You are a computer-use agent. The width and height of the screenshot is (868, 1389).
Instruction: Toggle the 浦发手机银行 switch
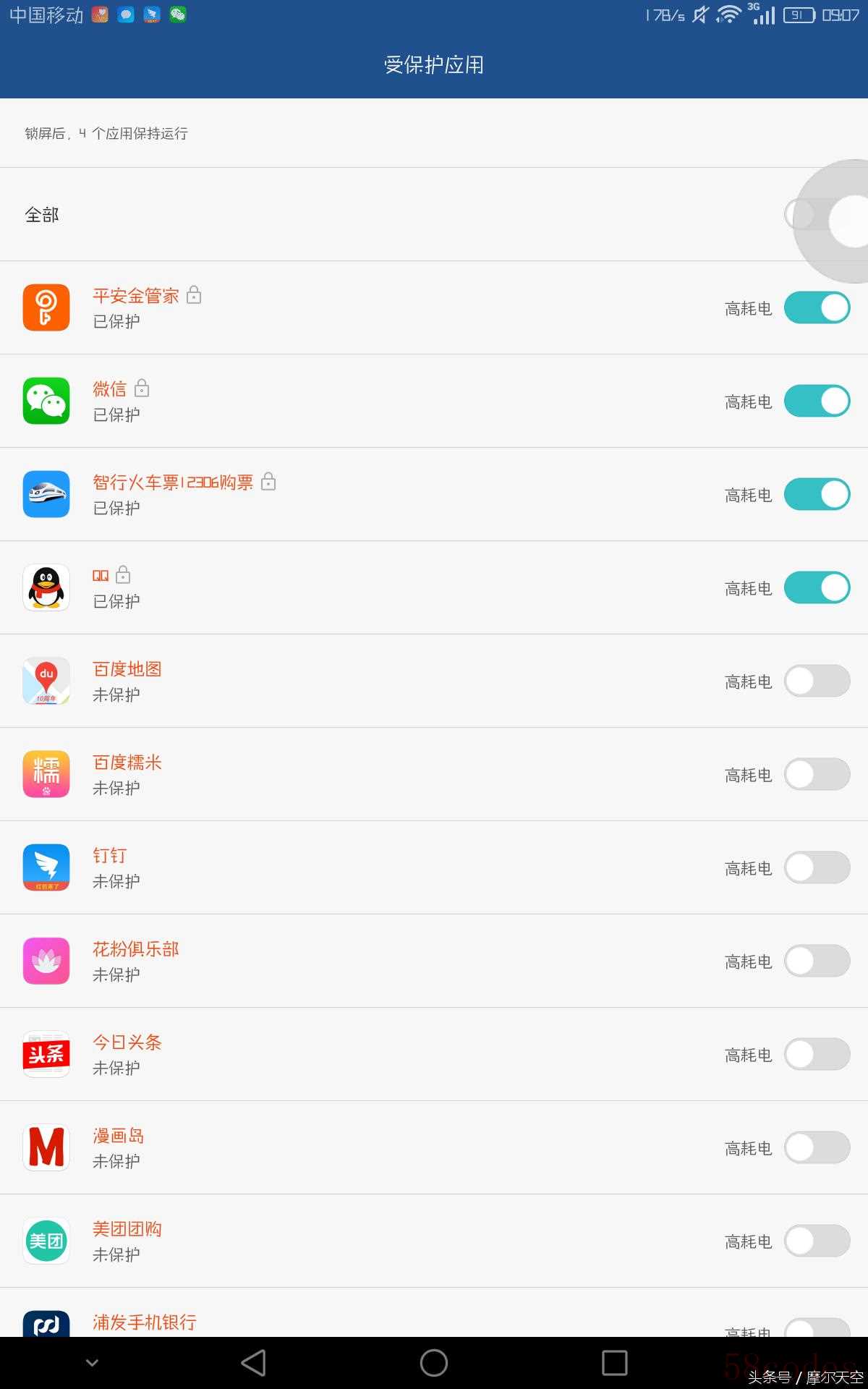point(817,1328)
